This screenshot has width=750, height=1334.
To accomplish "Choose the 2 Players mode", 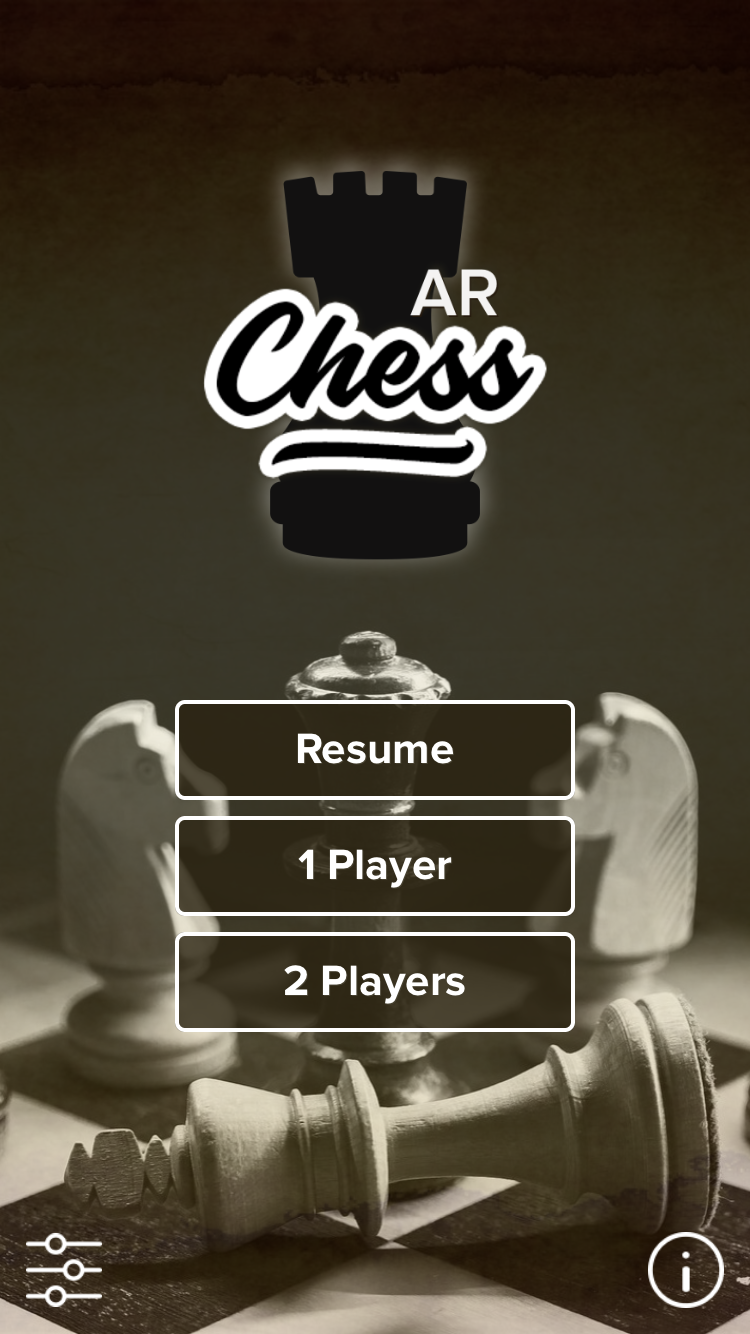I will [x=375, y=982].
